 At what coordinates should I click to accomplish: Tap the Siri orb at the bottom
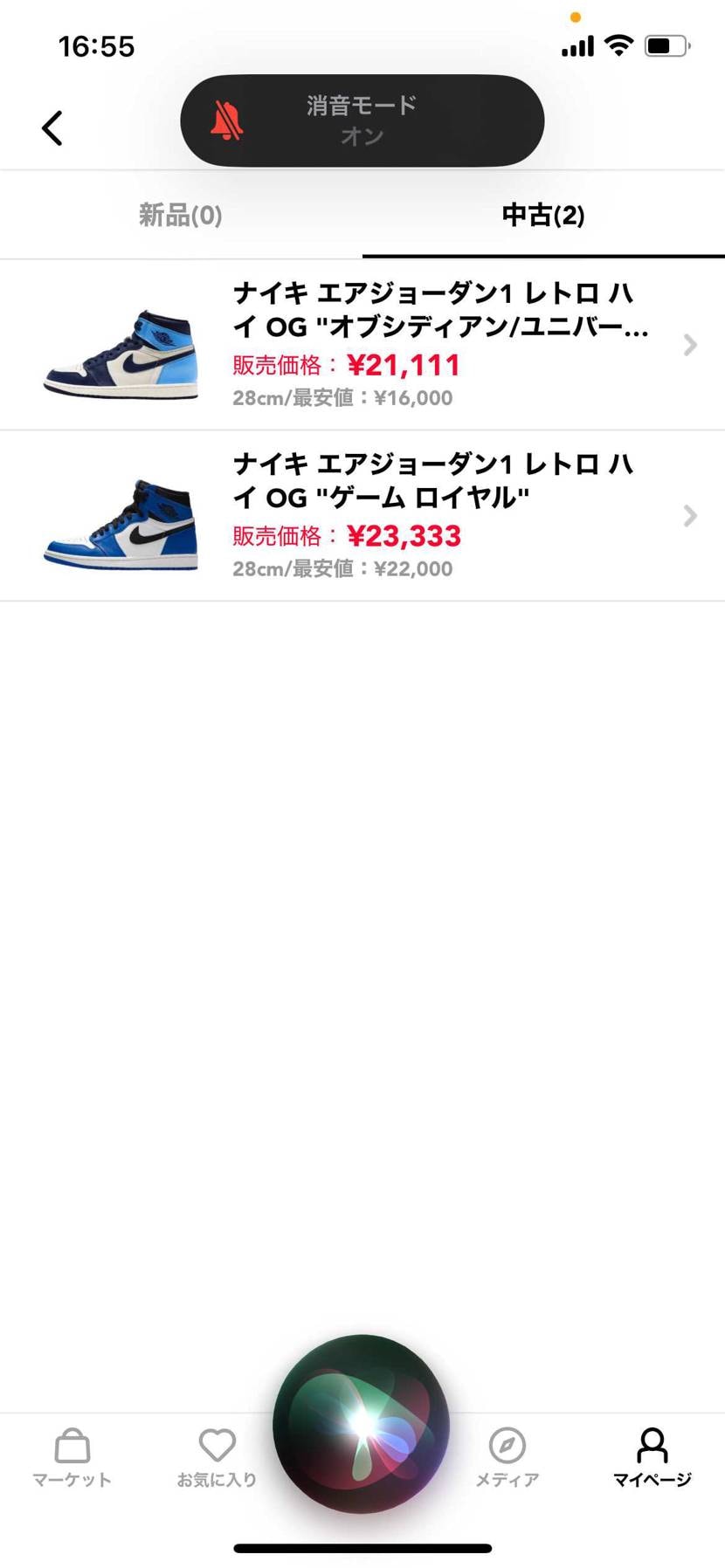point(362,1423)
